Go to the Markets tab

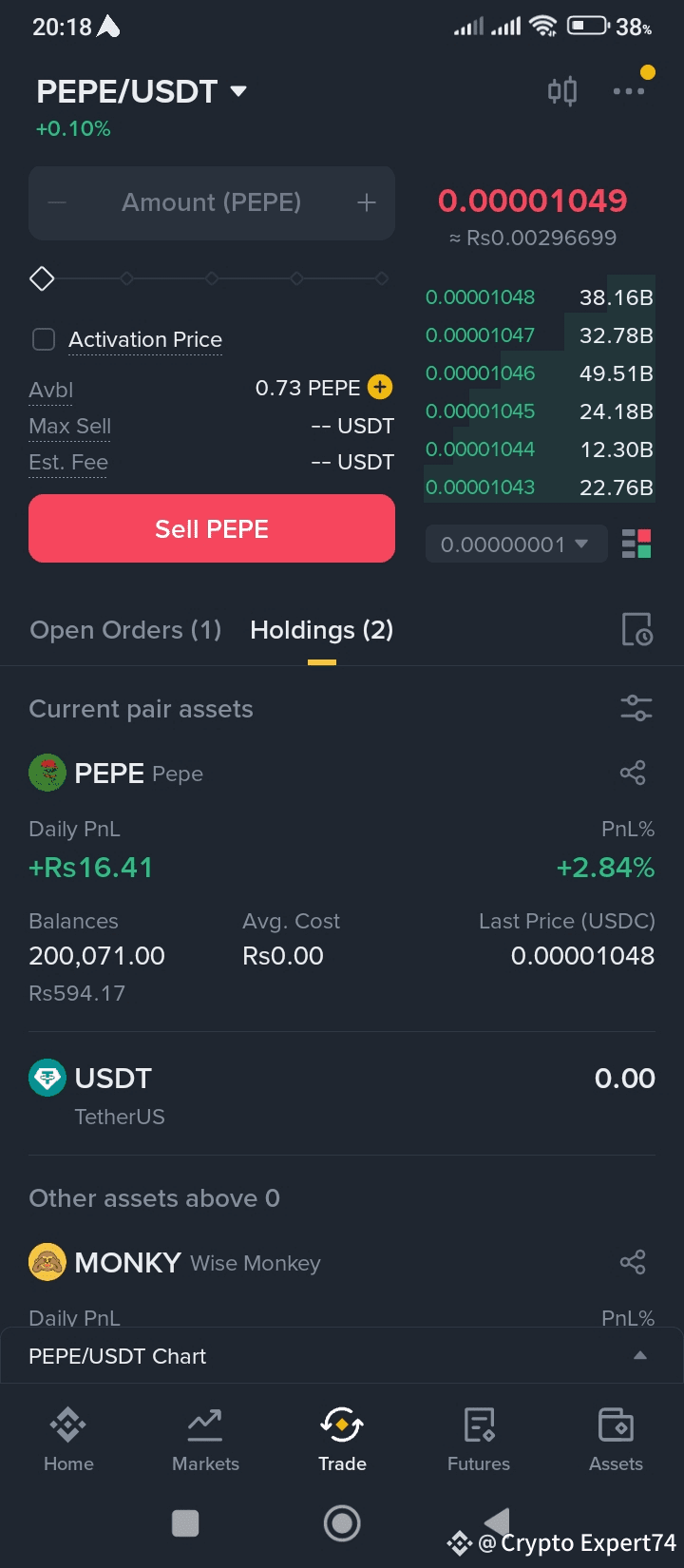click(205, 1438)
